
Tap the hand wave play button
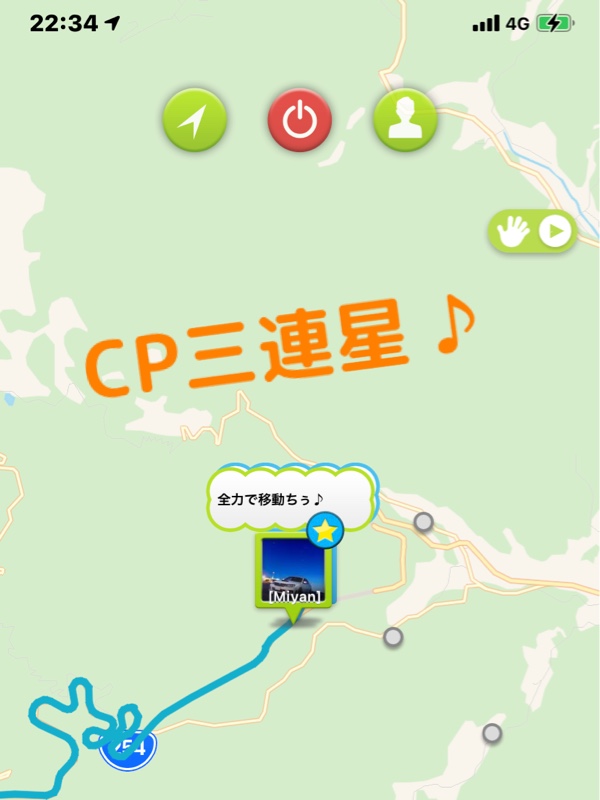533,232
